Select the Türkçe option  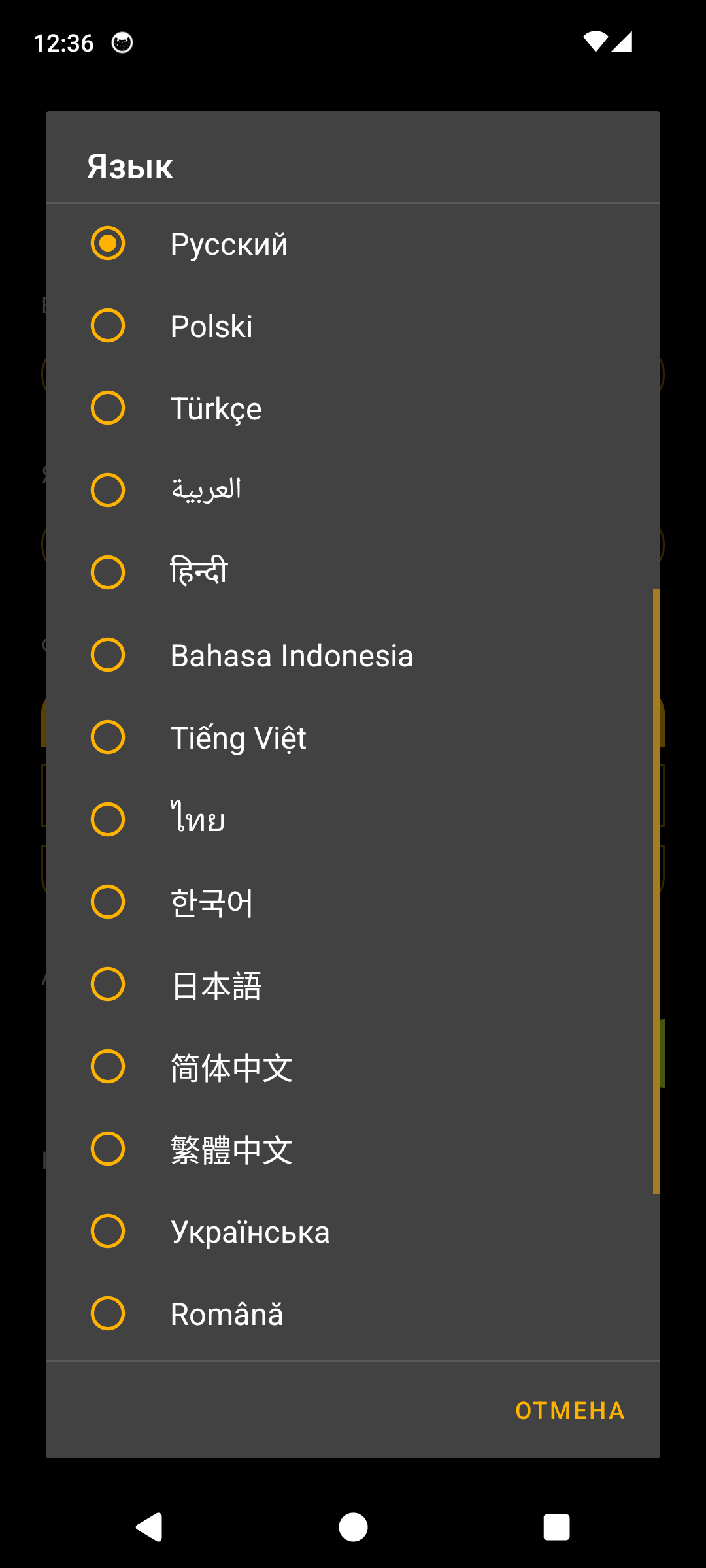(353, 408)
